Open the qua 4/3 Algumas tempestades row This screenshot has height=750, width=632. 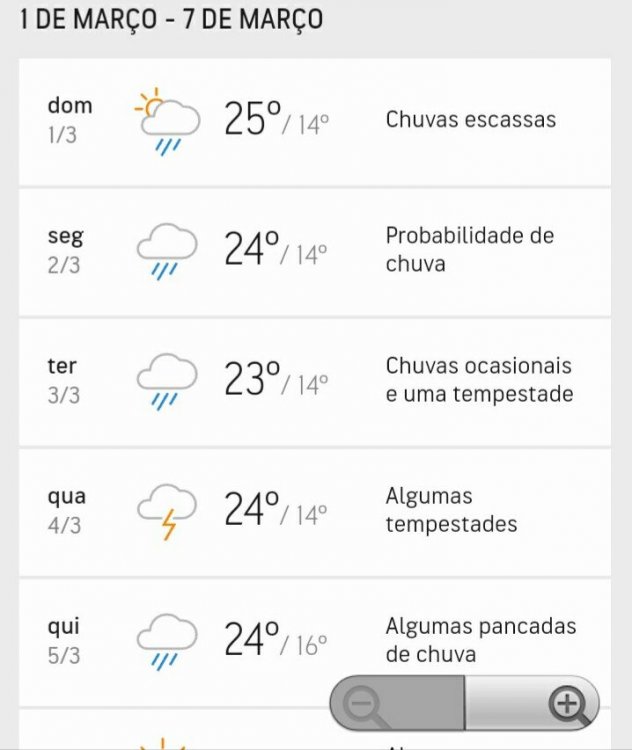314,511
